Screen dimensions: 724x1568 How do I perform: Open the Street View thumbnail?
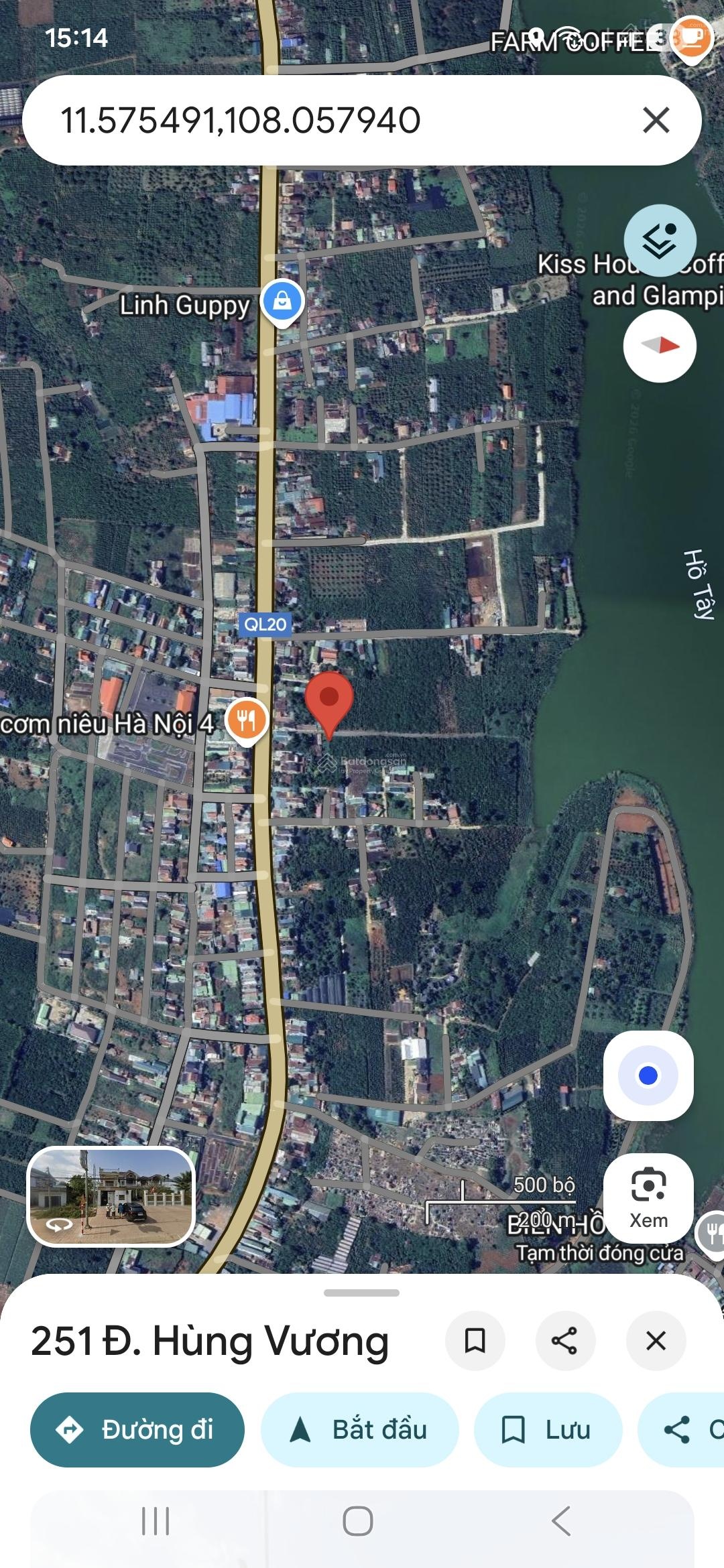(x=111, y=1197)
